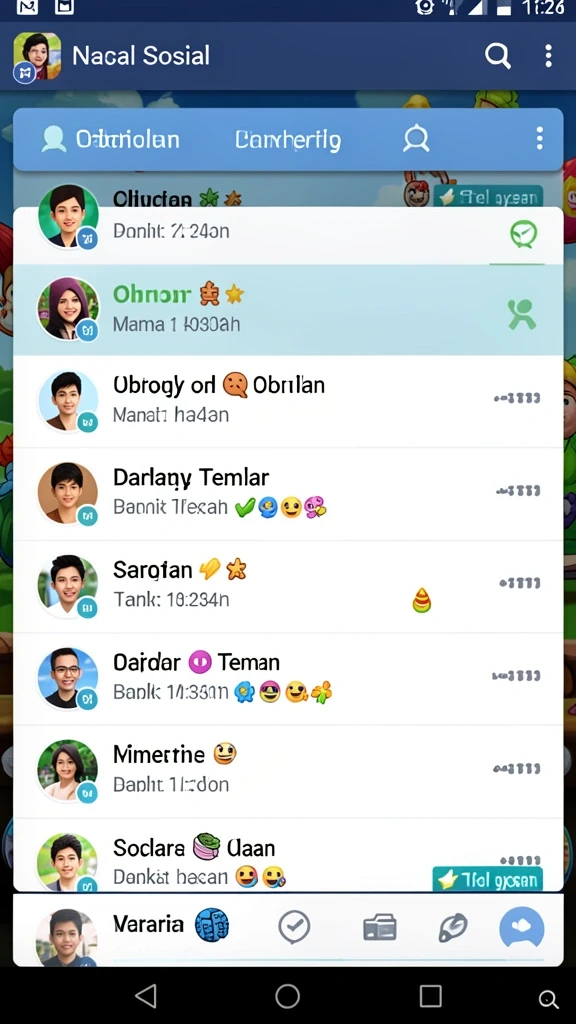Open the chat with Darlany Temlar
Viewport: 576px width, 1024px height.
pyautogui.click(x=288, y=494)
